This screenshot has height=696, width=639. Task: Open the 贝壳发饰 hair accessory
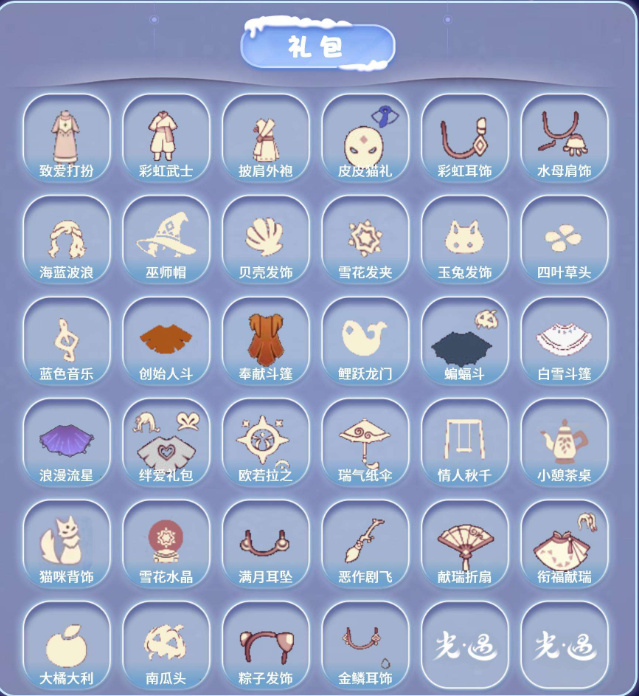pos(265,240)
